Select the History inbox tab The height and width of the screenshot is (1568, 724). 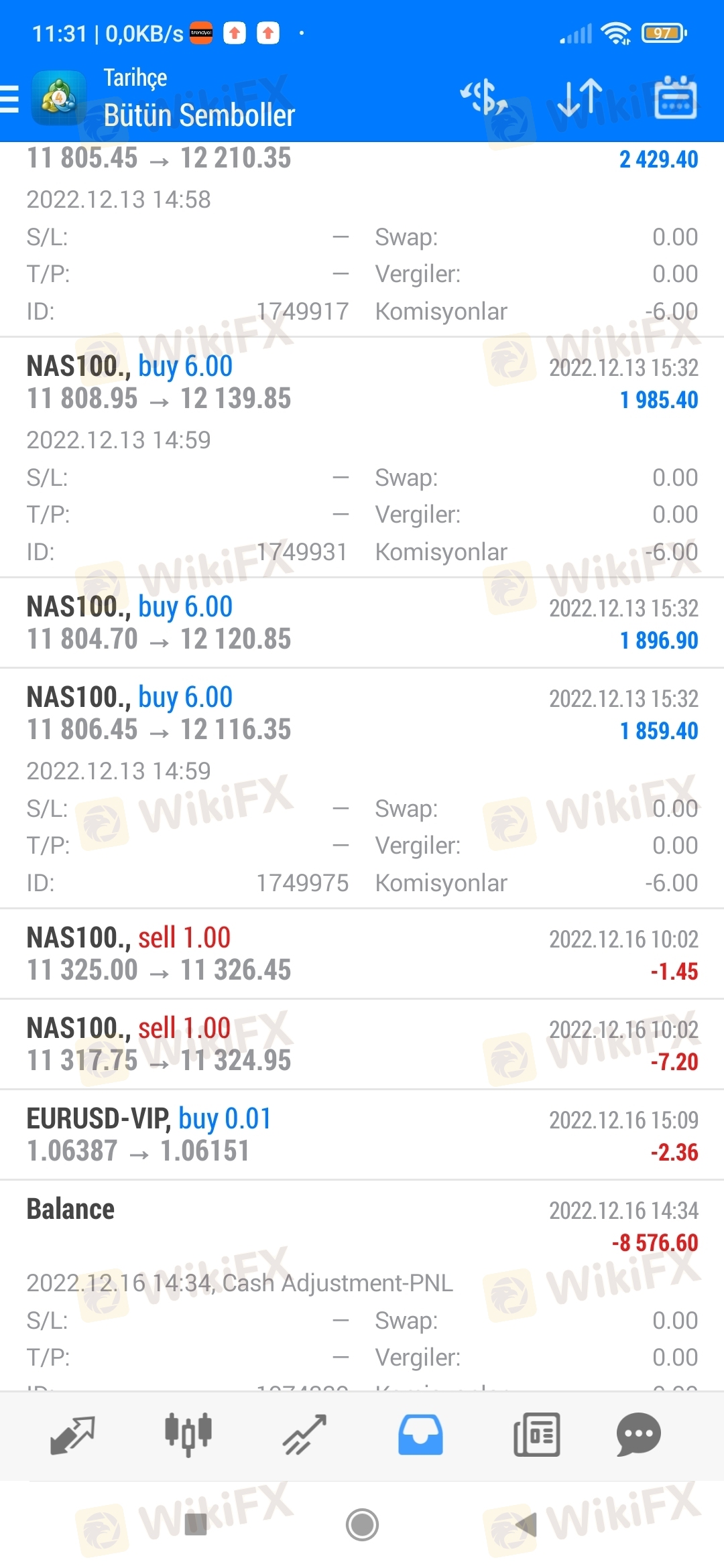click(420, 1435)
